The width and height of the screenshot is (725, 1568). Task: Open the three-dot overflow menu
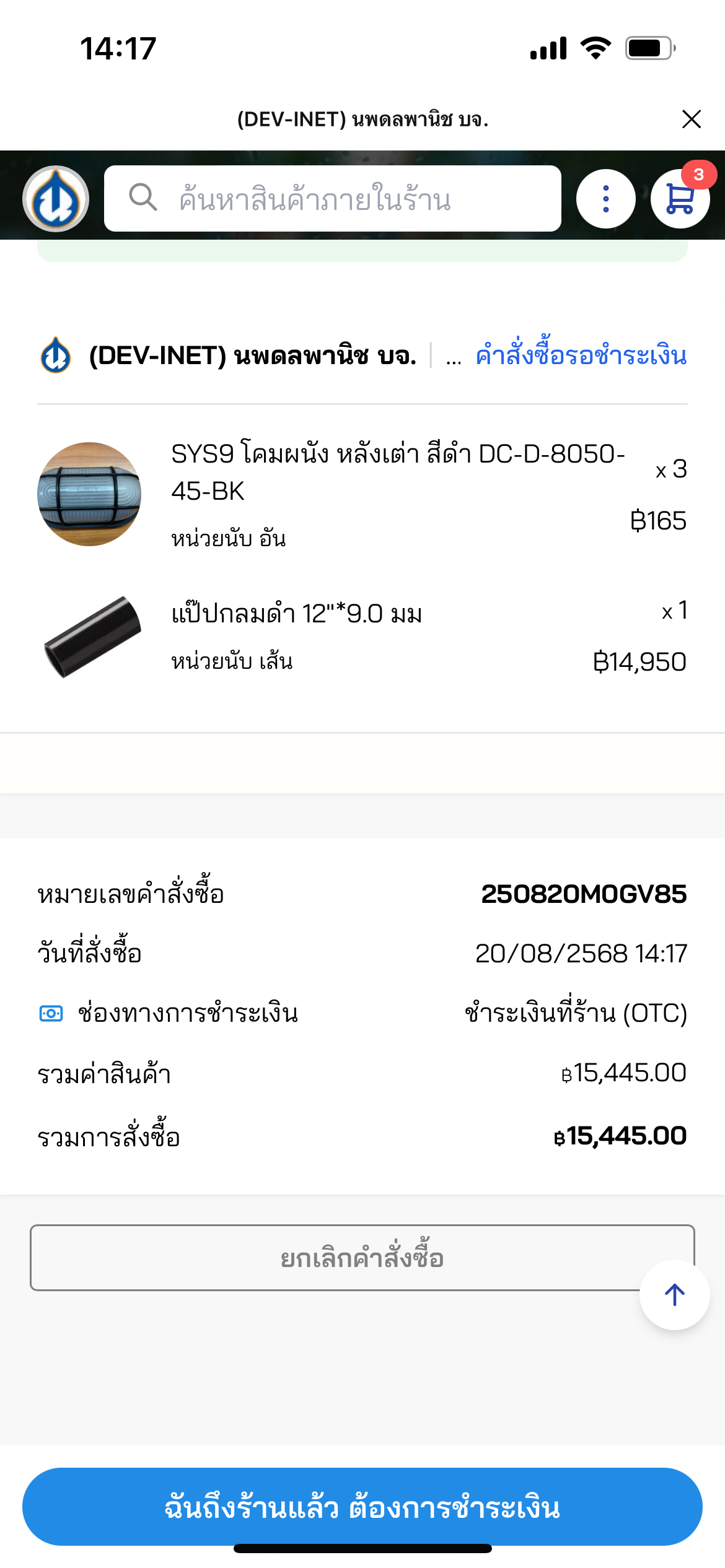coord(605,199)
